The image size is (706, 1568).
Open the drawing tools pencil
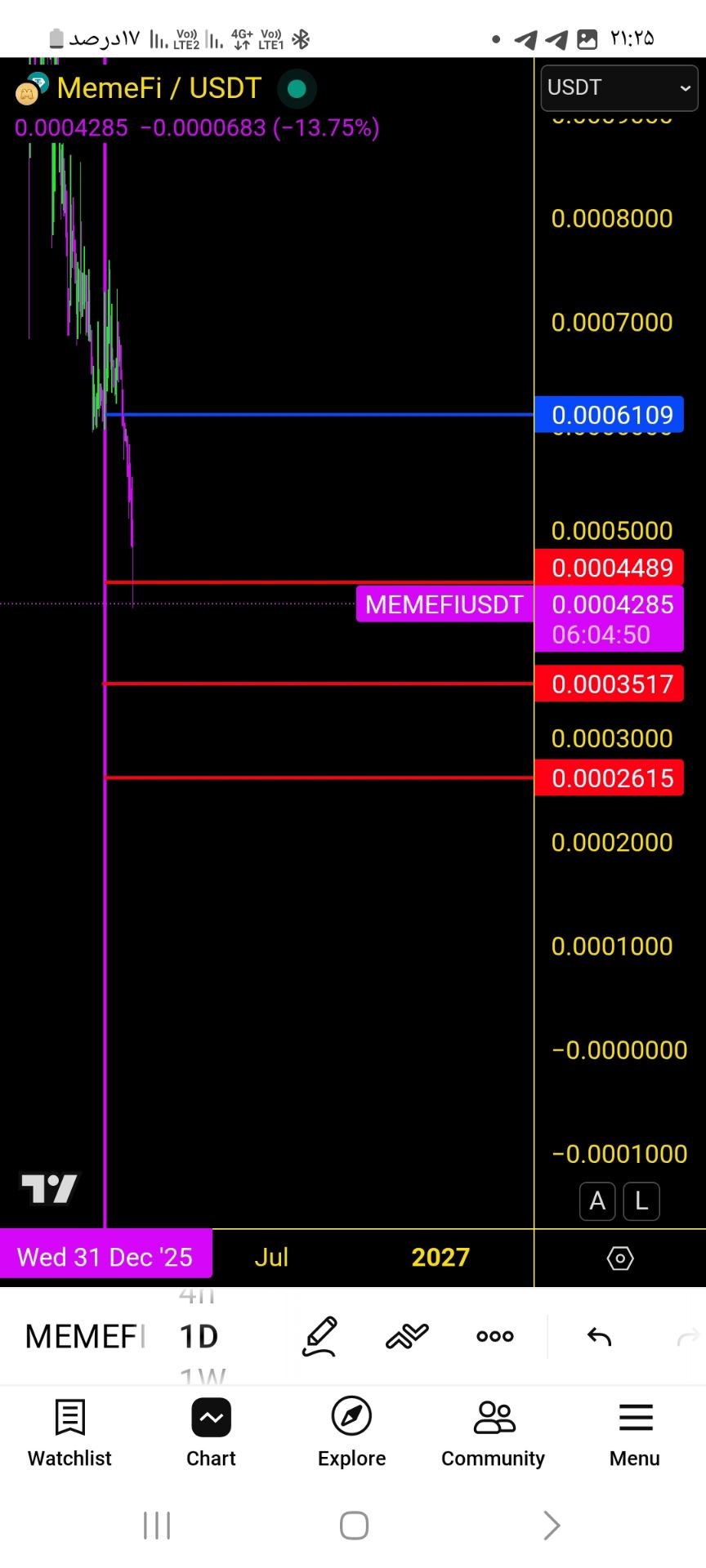tap(319, 1336)
